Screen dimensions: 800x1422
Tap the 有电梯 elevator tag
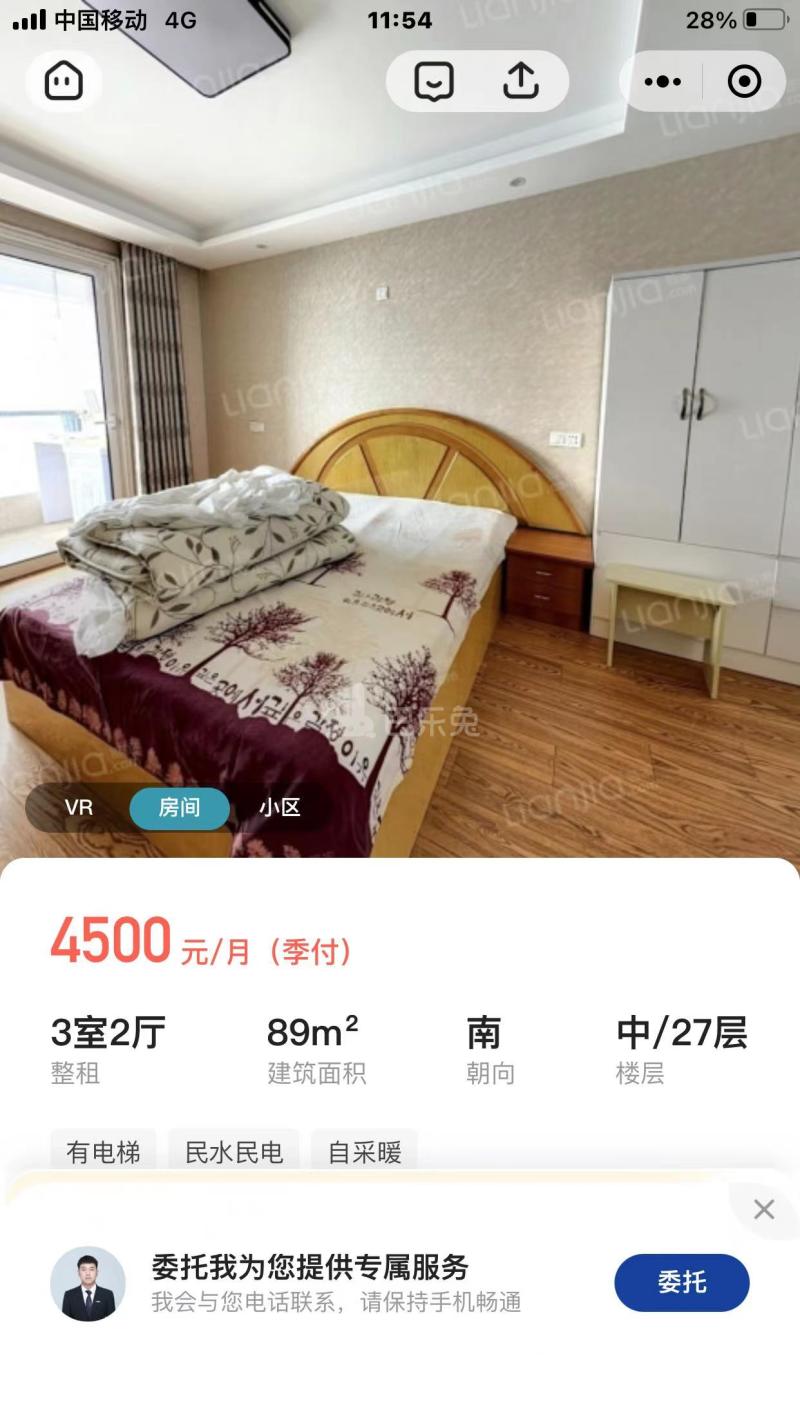tap(104, 1153)
